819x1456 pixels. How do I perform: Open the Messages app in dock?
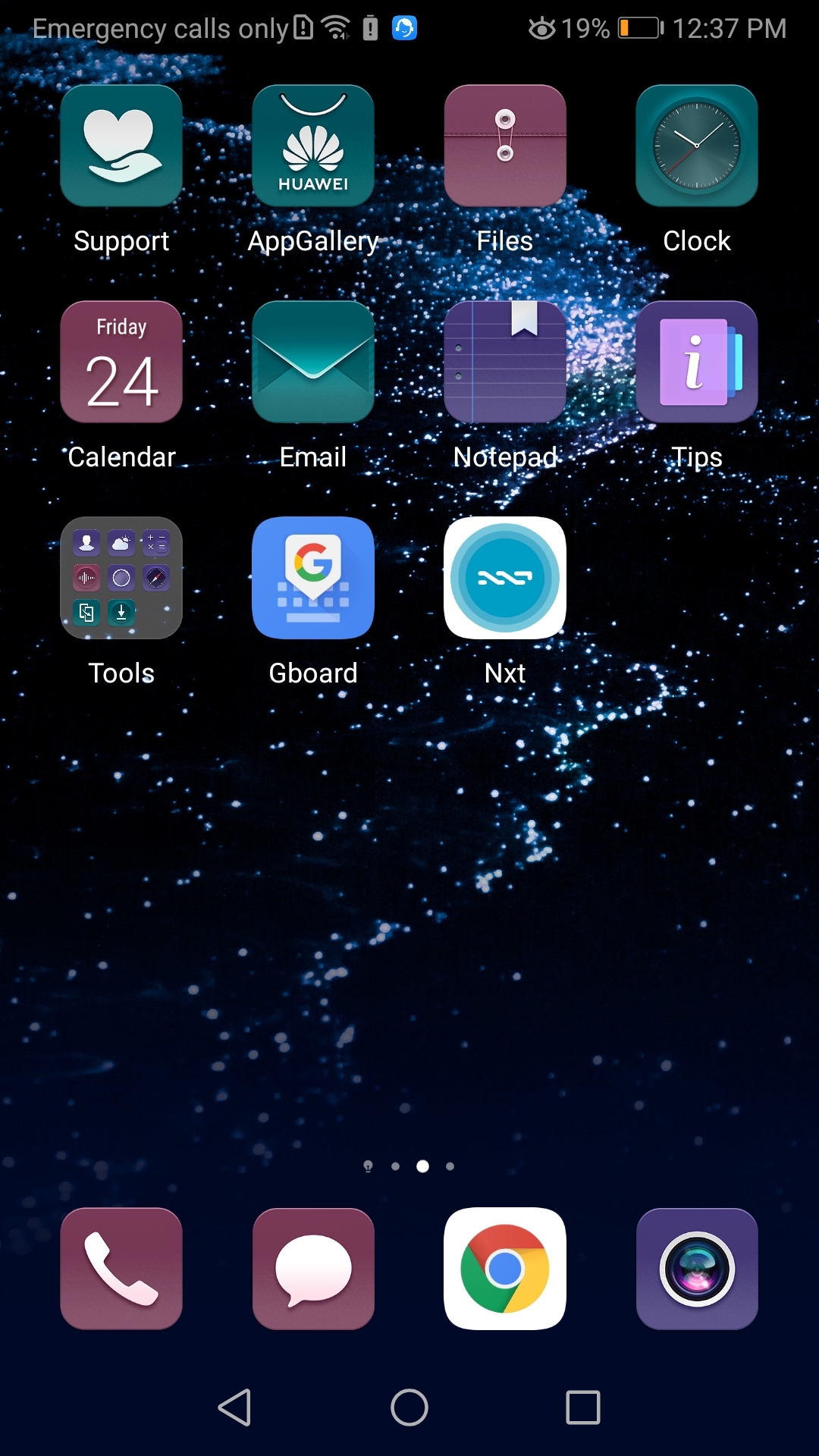[313, 1269]
